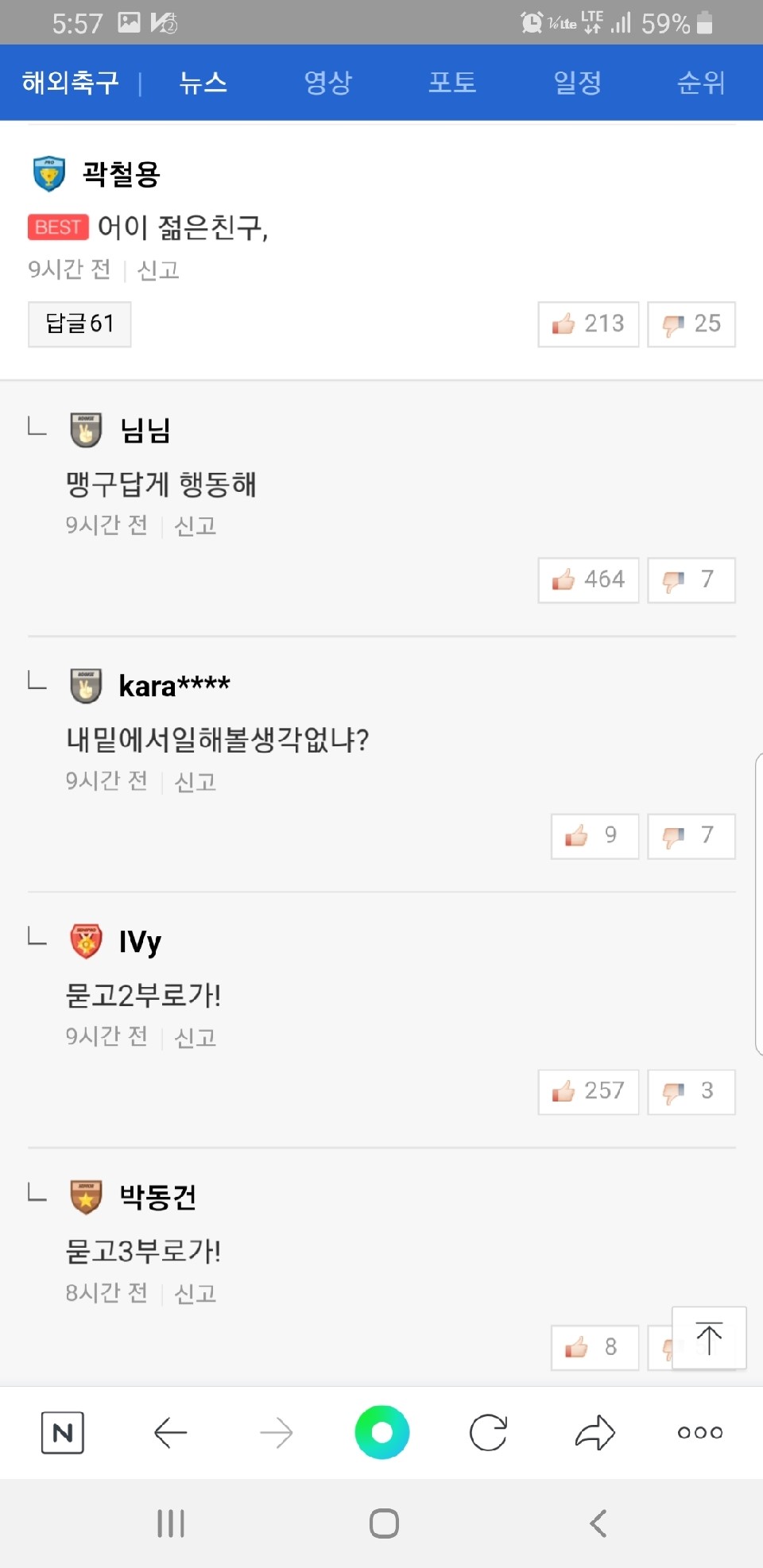
Task: Open the 영상 tab
Action: coord(327,83)
